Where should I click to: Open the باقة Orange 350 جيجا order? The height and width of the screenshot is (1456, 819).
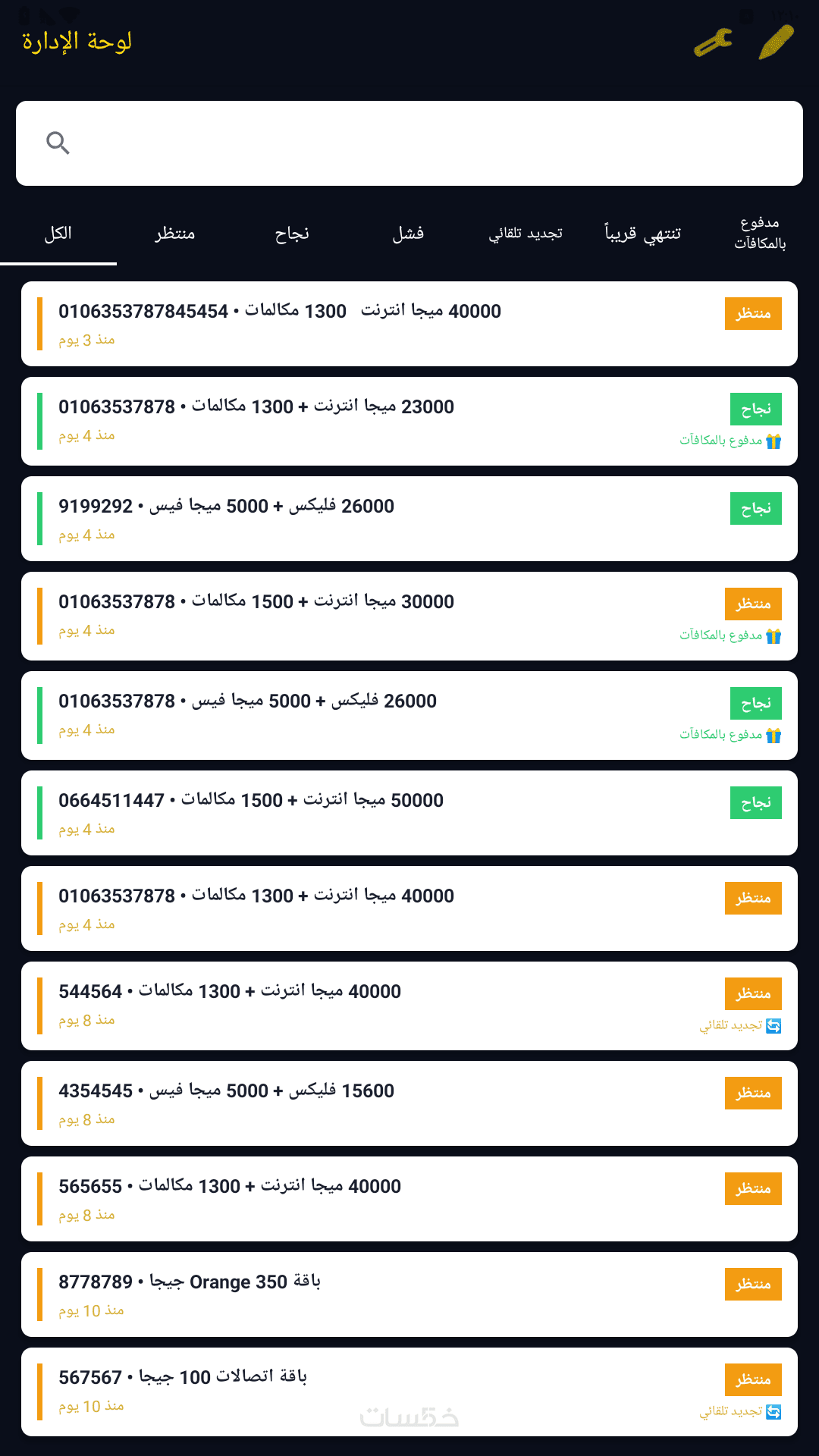[409, 1294]
